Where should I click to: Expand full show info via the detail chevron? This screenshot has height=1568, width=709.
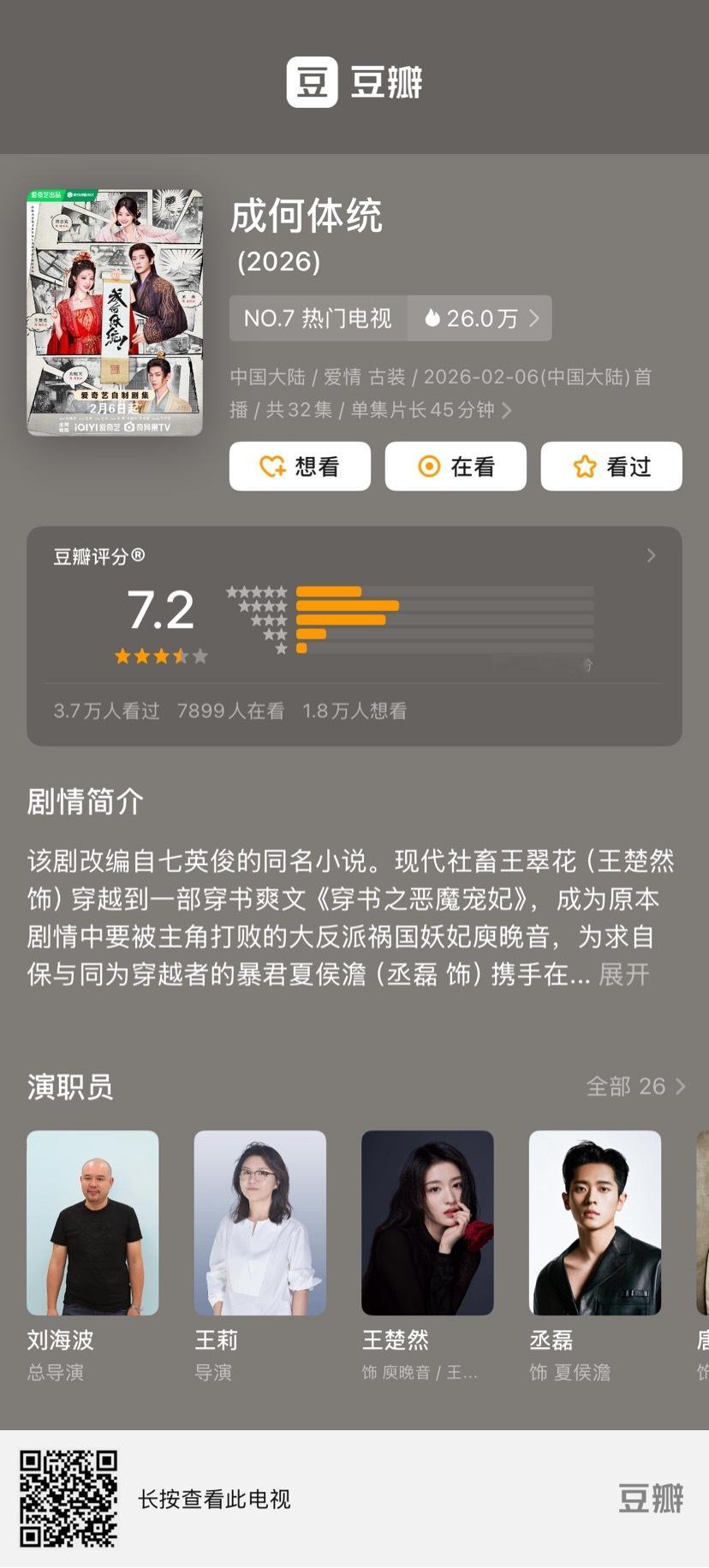point(507,411)
